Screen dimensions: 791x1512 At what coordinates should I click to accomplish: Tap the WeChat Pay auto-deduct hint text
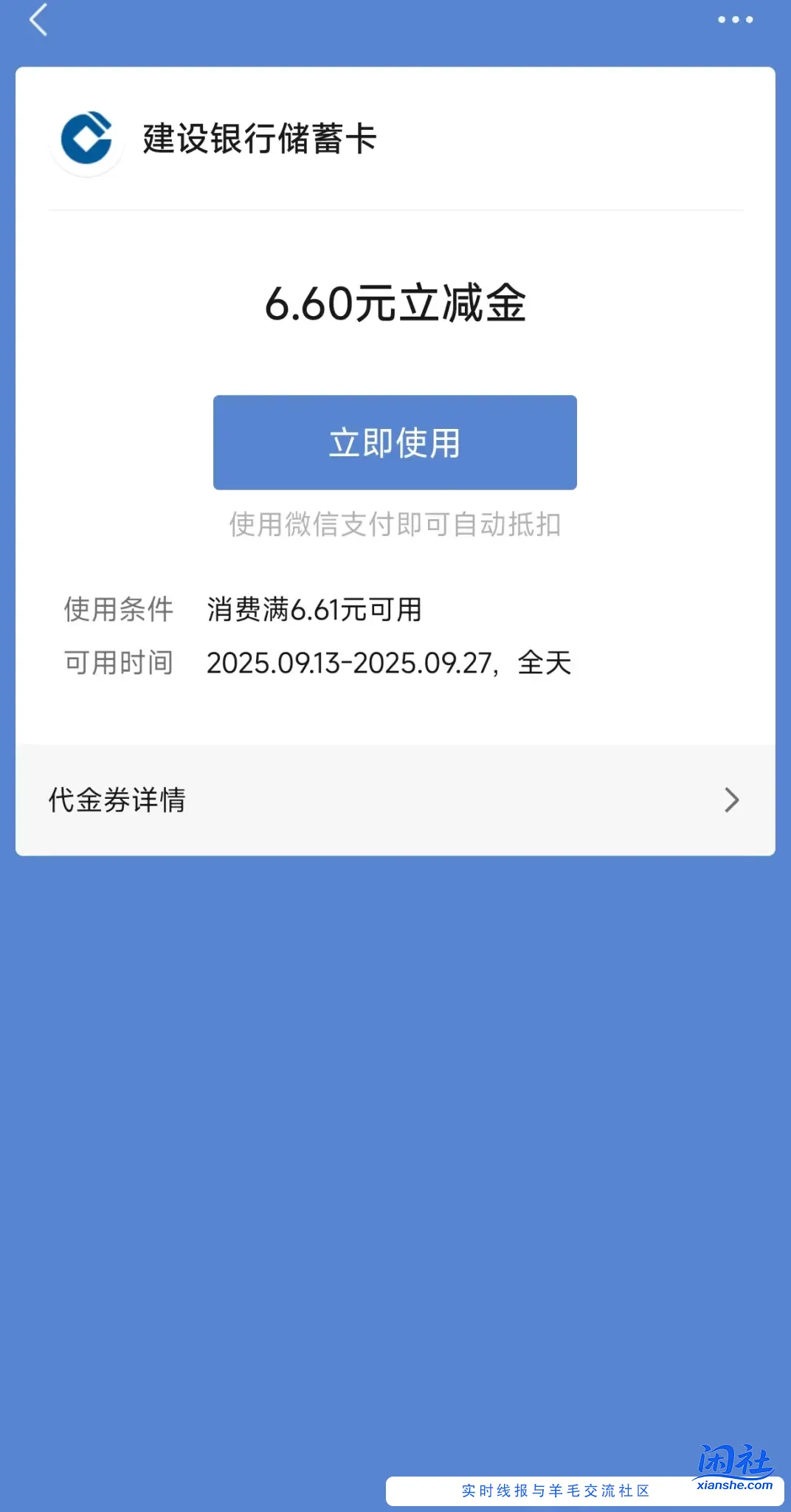pyautogui.click(x=395, y=526)
